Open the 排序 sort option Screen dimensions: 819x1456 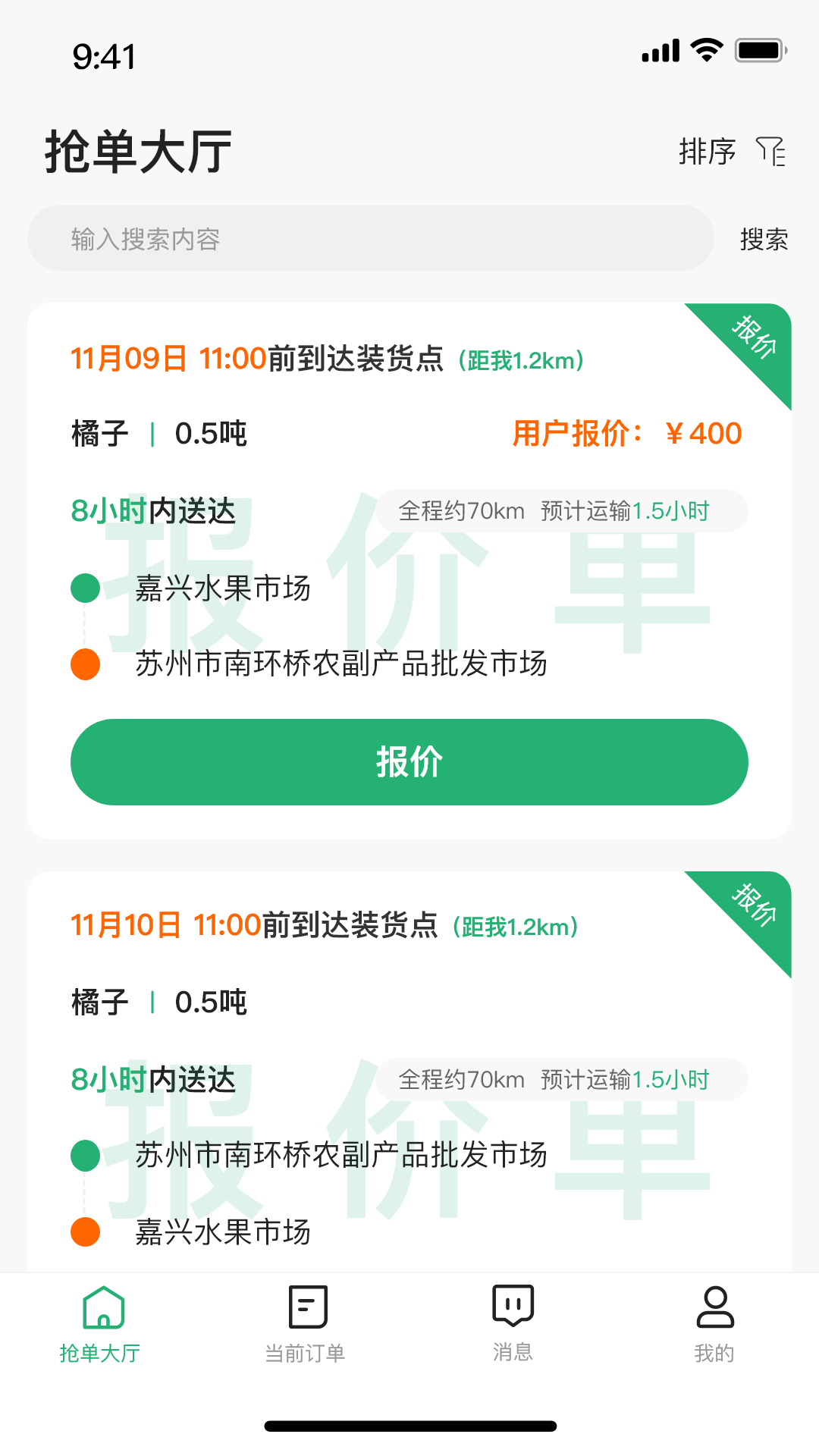coord(707,151)
